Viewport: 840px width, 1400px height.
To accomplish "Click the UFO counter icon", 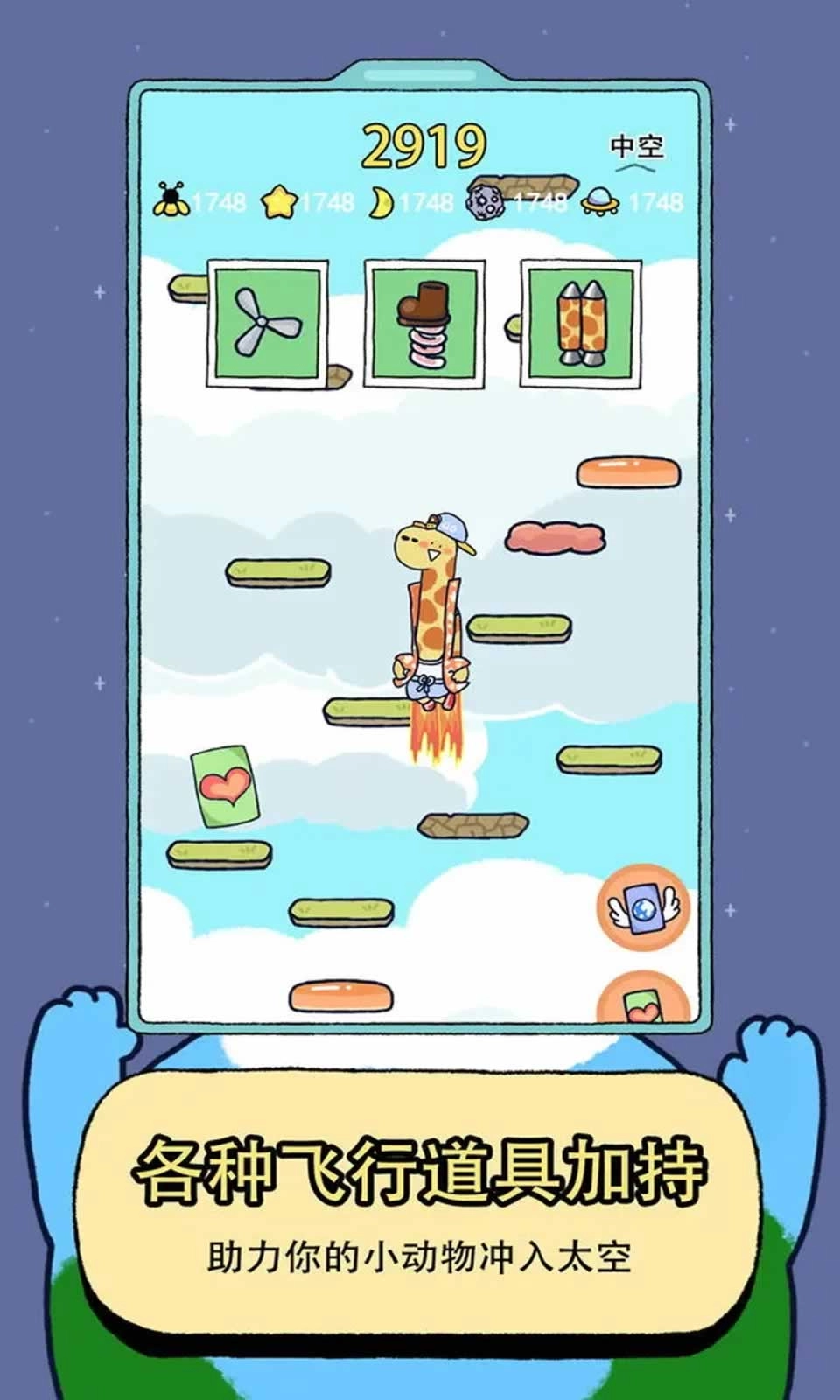I will click(604, 201).
